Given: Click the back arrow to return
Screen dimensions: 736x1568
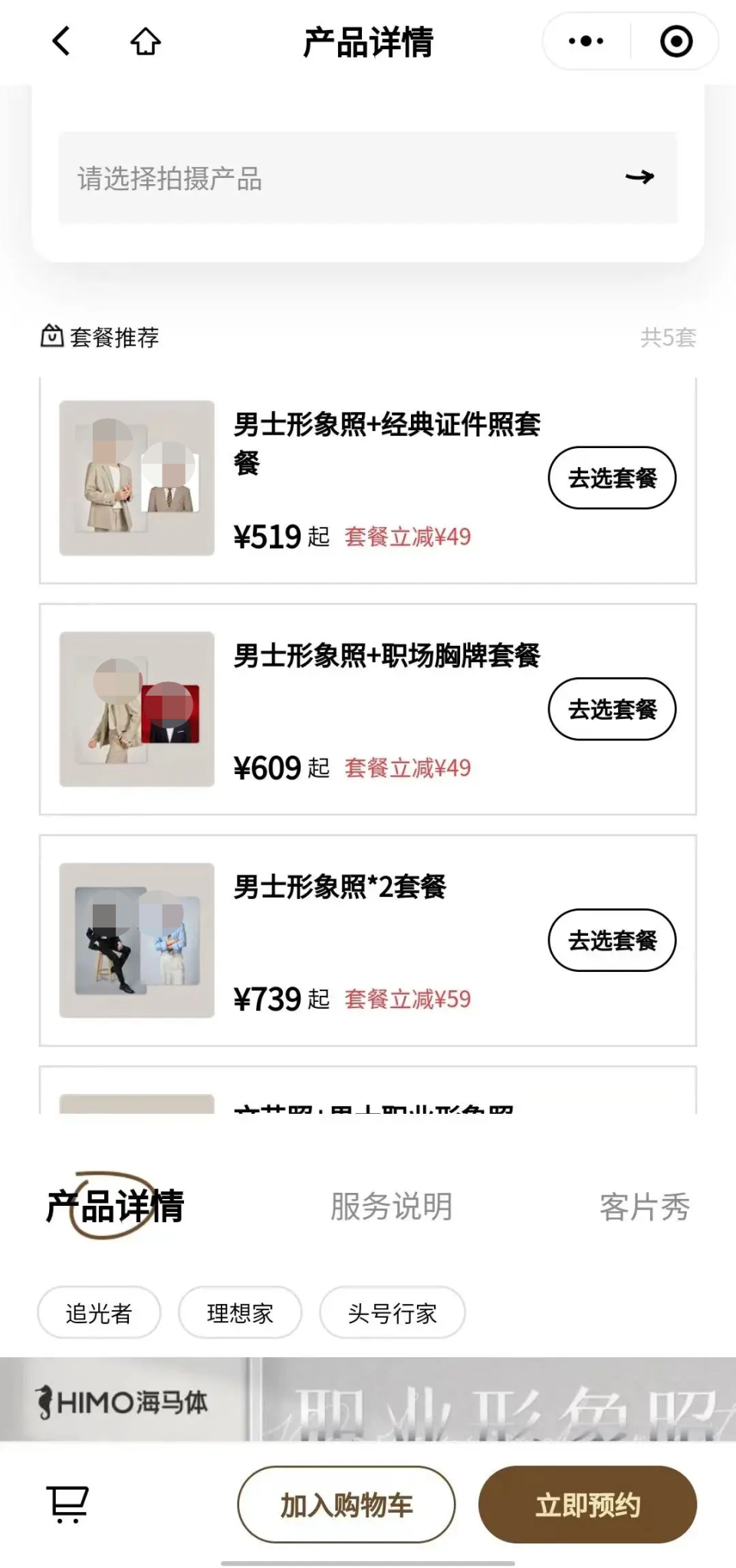Looking at the screenshot, I should point(61,42).
